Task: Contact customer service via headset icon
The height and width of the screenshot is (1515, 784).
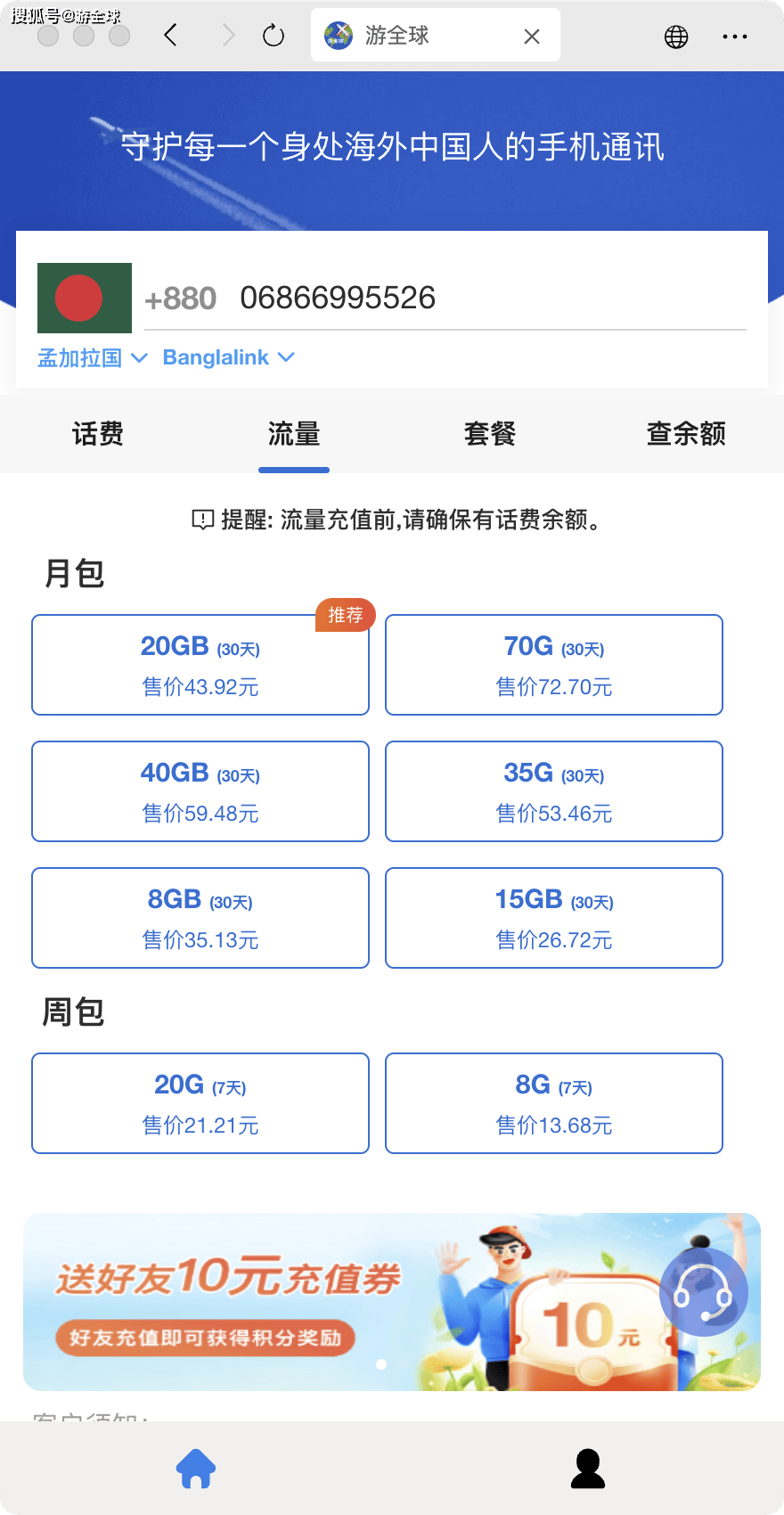Action: coord(703,1292)
